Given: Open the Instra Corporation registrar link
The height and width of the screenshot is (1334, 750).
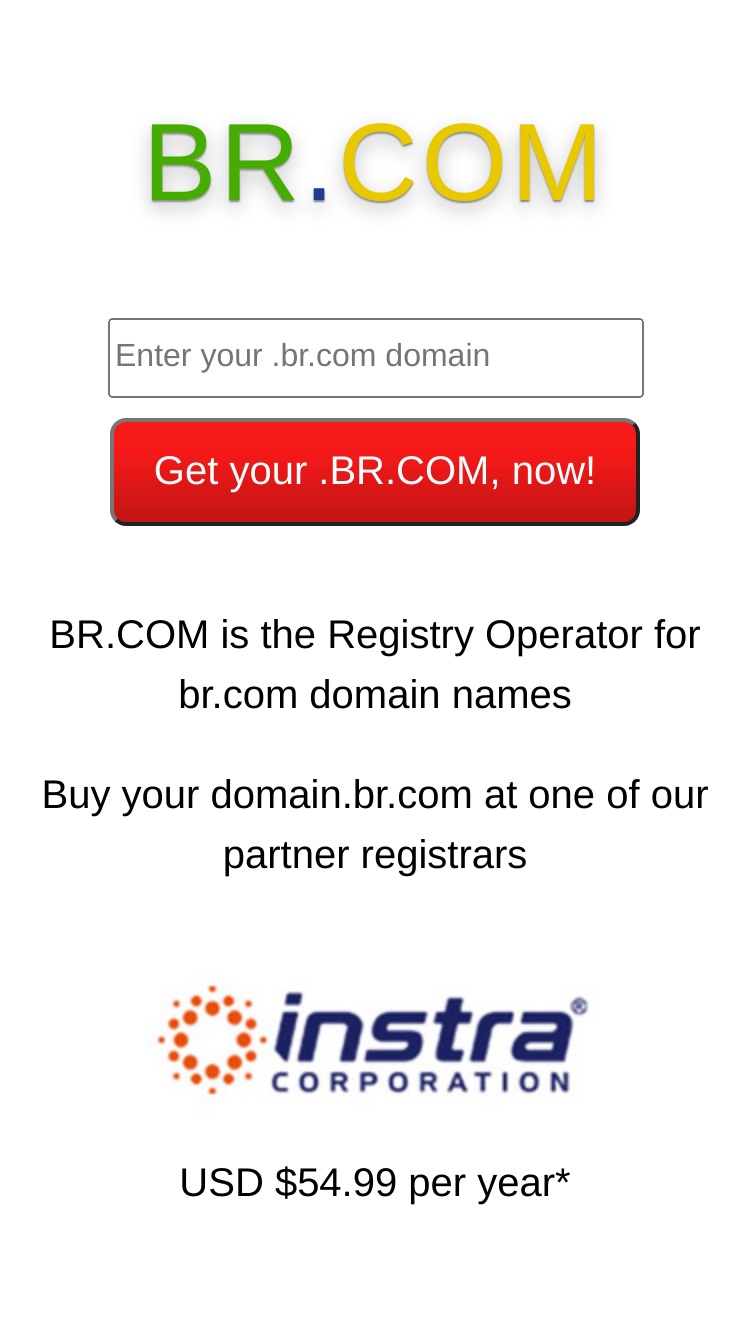Looking at the screenshot, I should 373,1040.
